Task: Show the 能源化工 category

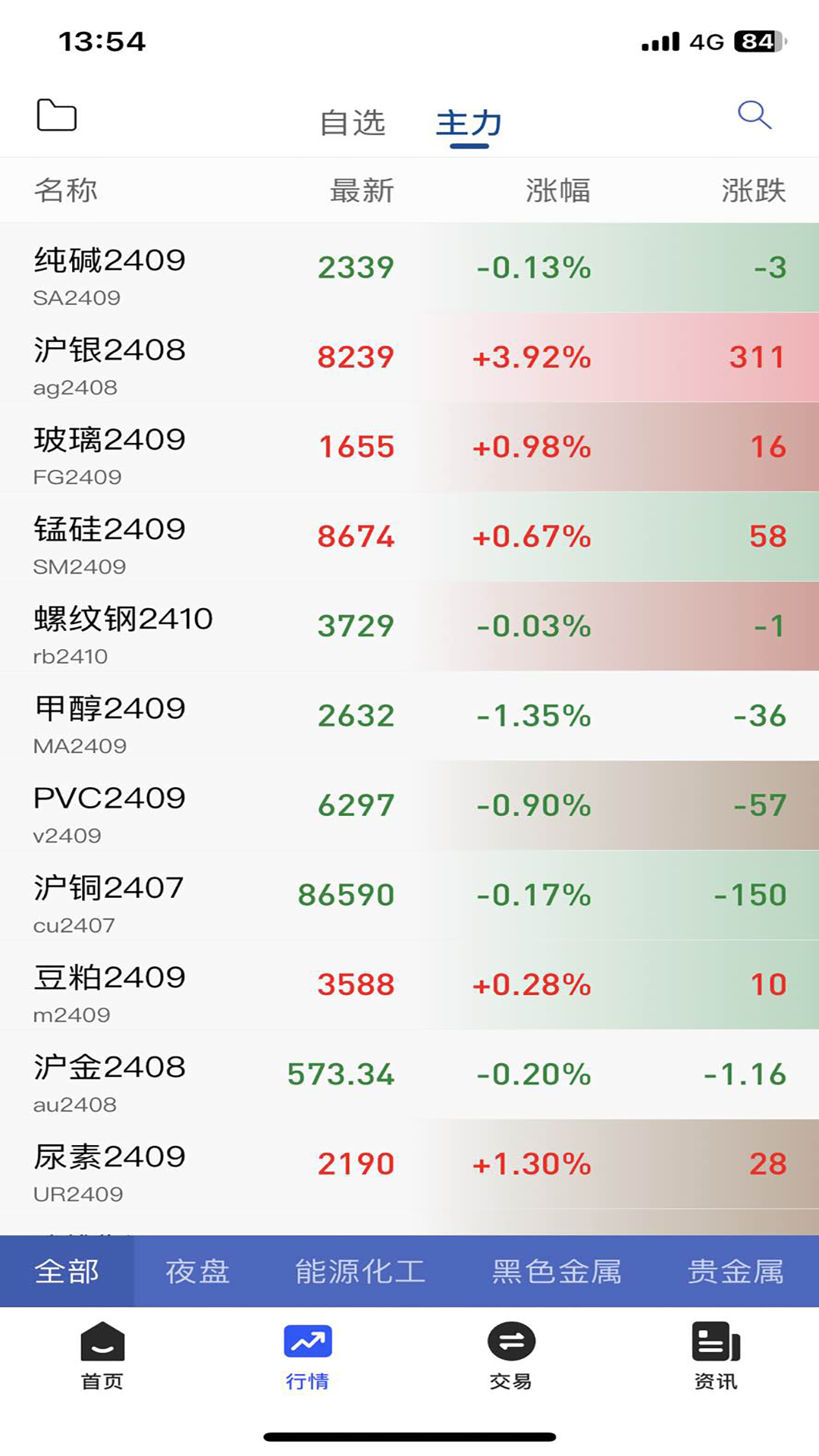Action: coord(360,1271)
